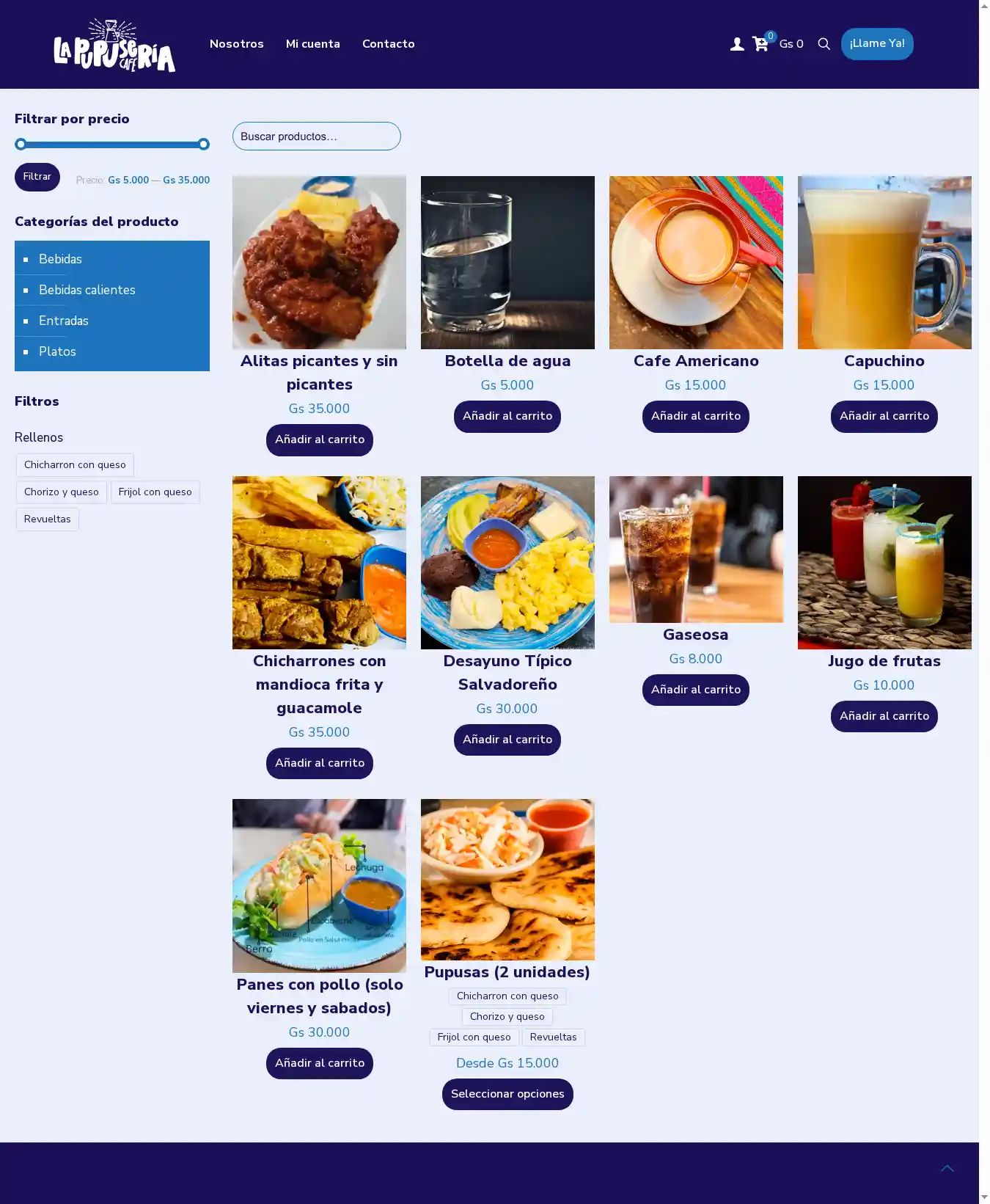
Task: Open the user account icon
Action: pyautogui.click(x=737, y=45)
